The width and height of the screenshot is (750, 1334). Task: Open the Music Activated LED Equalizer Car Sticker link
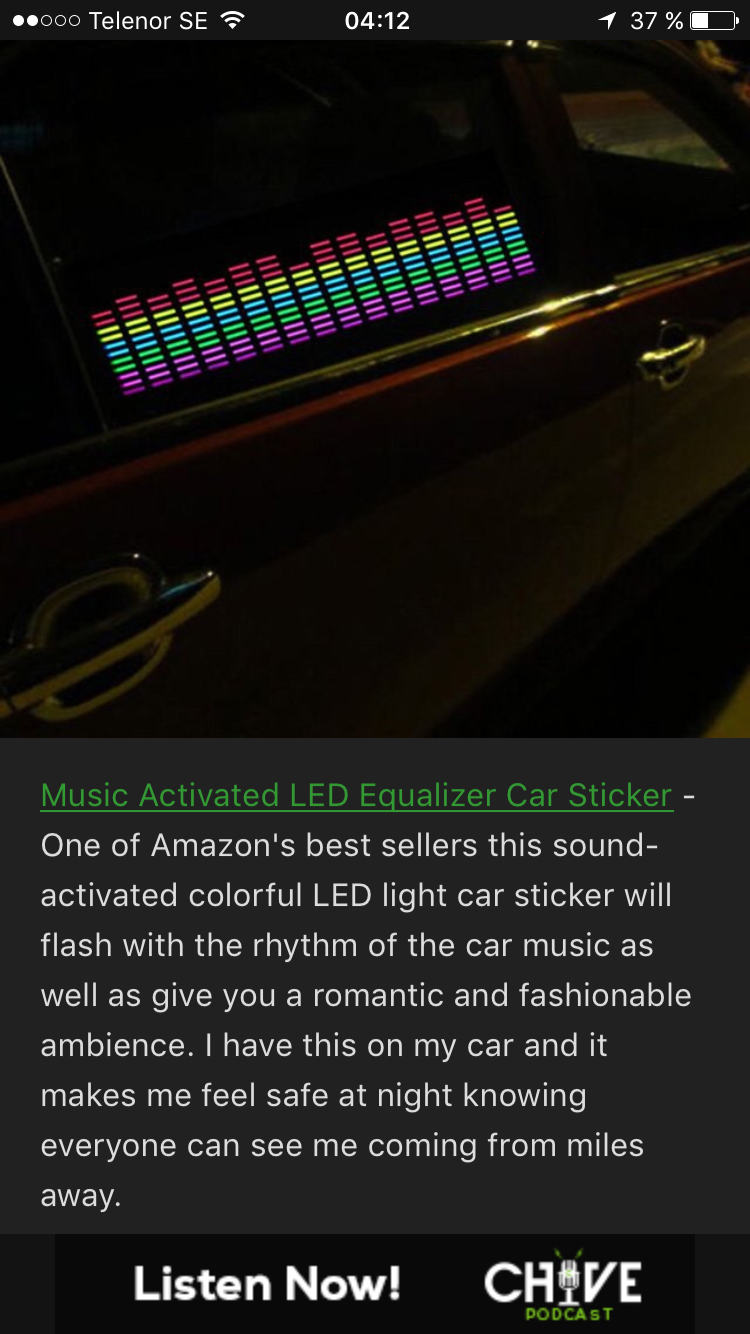[x=357, y=795]
